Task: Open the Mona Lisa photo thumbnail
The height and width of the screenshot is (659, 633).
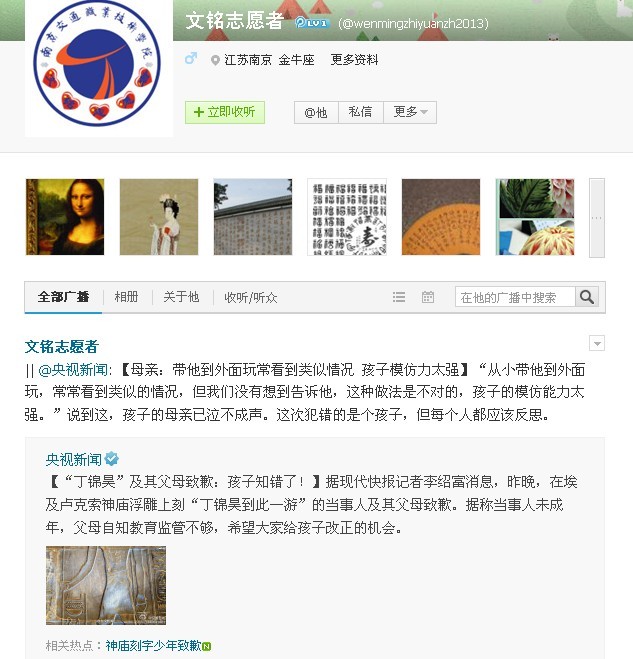Action: (x=65, y=217)
